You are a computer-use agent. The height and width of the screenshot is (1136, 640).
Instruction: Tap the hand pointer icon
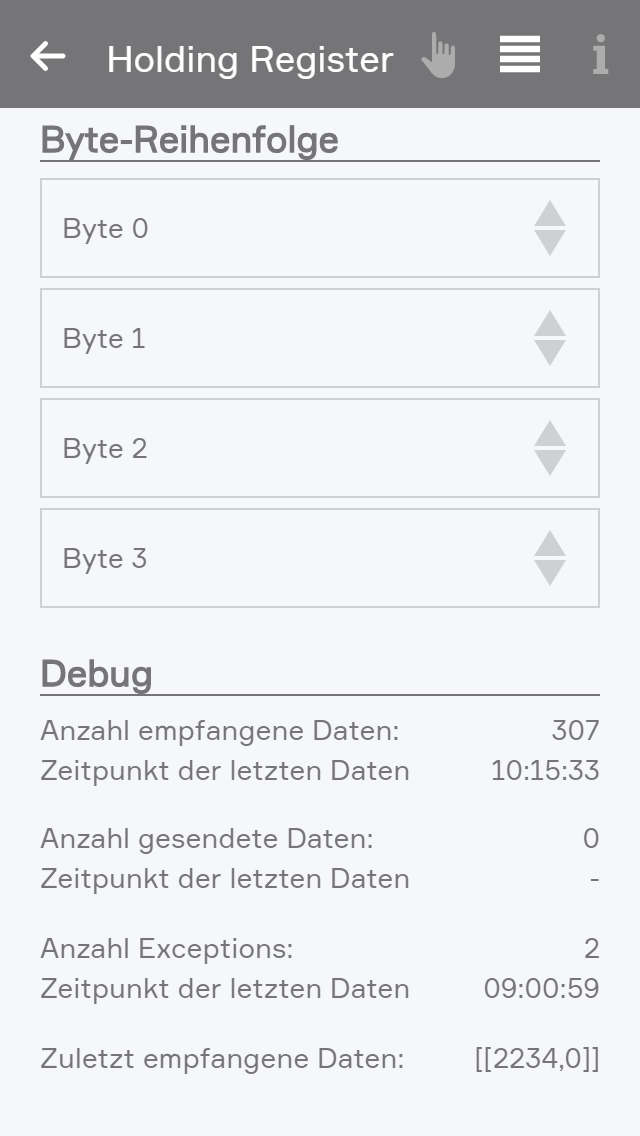[x=438, y=56]
